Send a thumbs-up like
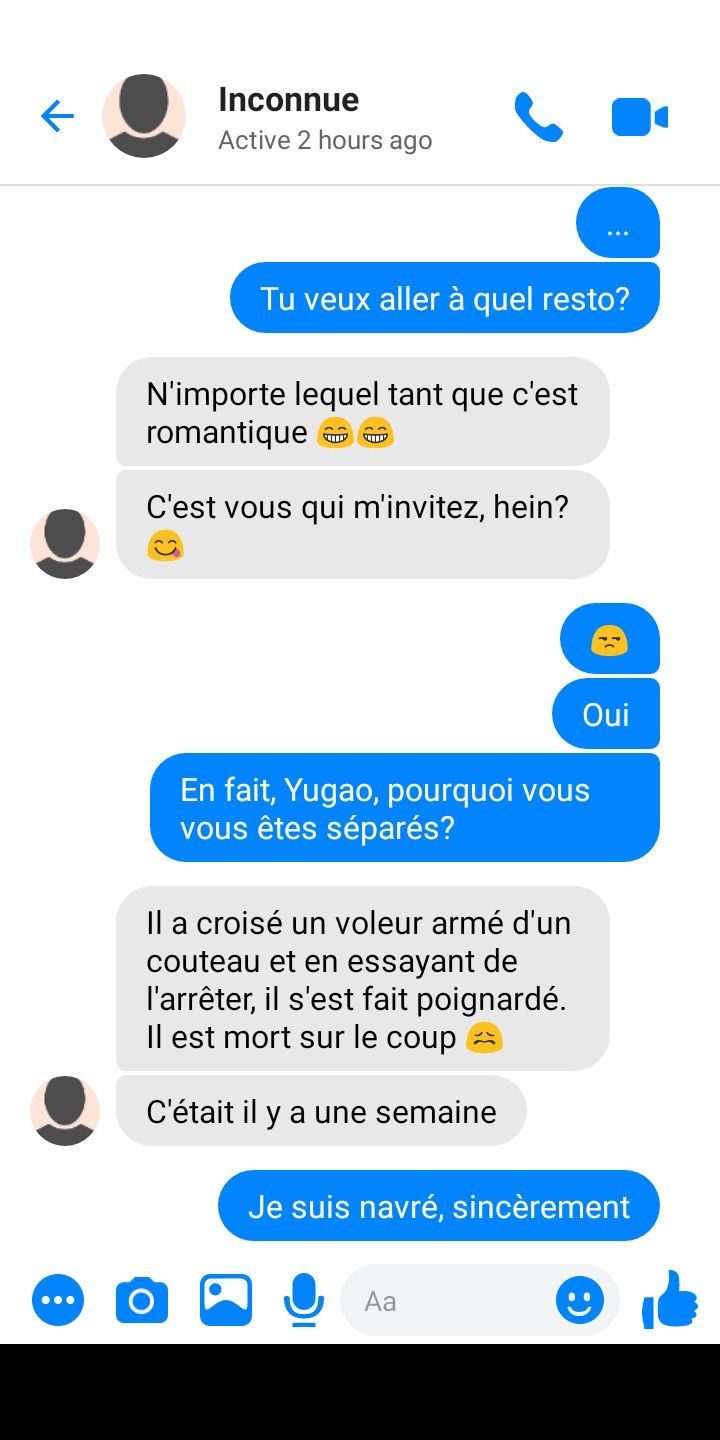This screenshot has height=1440, width=720. [669, 1299]
